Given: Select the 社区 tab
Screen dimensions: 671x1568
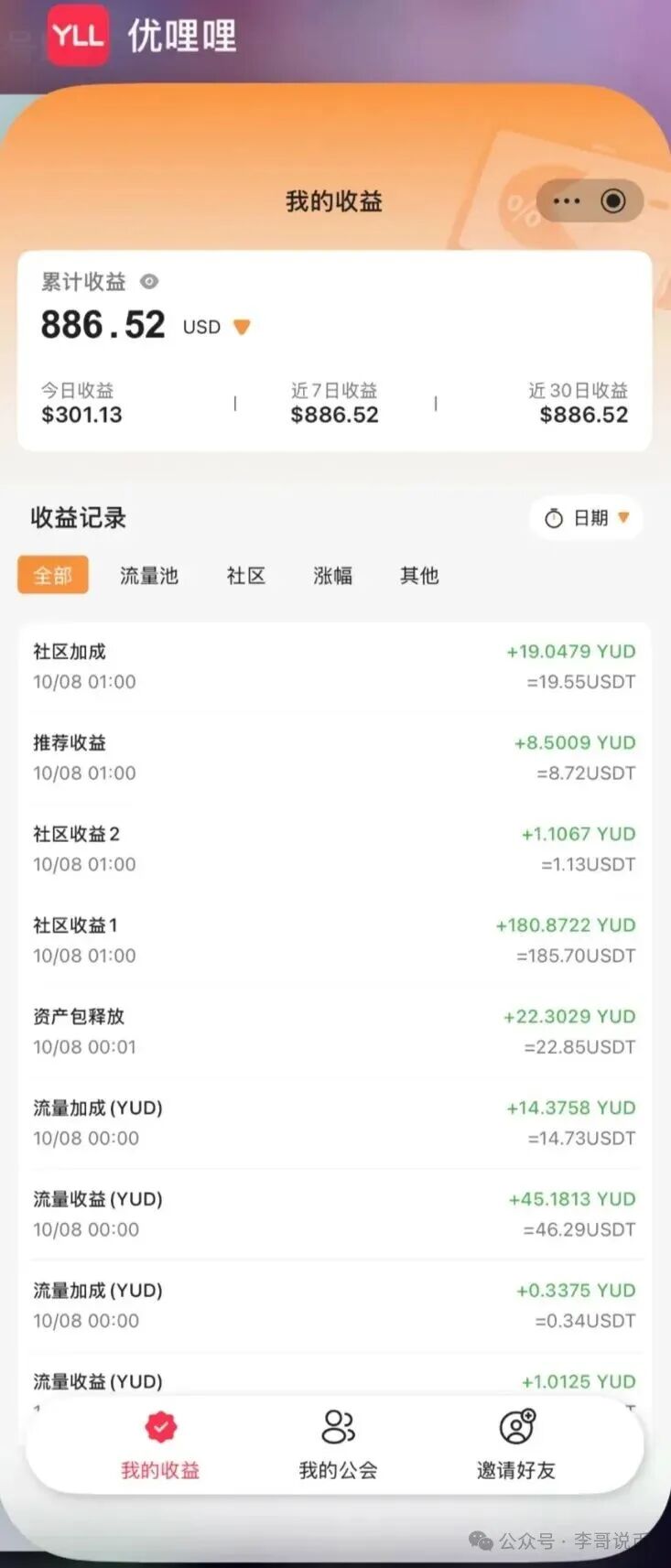Looking at the screenshot, I should [245, 576].
